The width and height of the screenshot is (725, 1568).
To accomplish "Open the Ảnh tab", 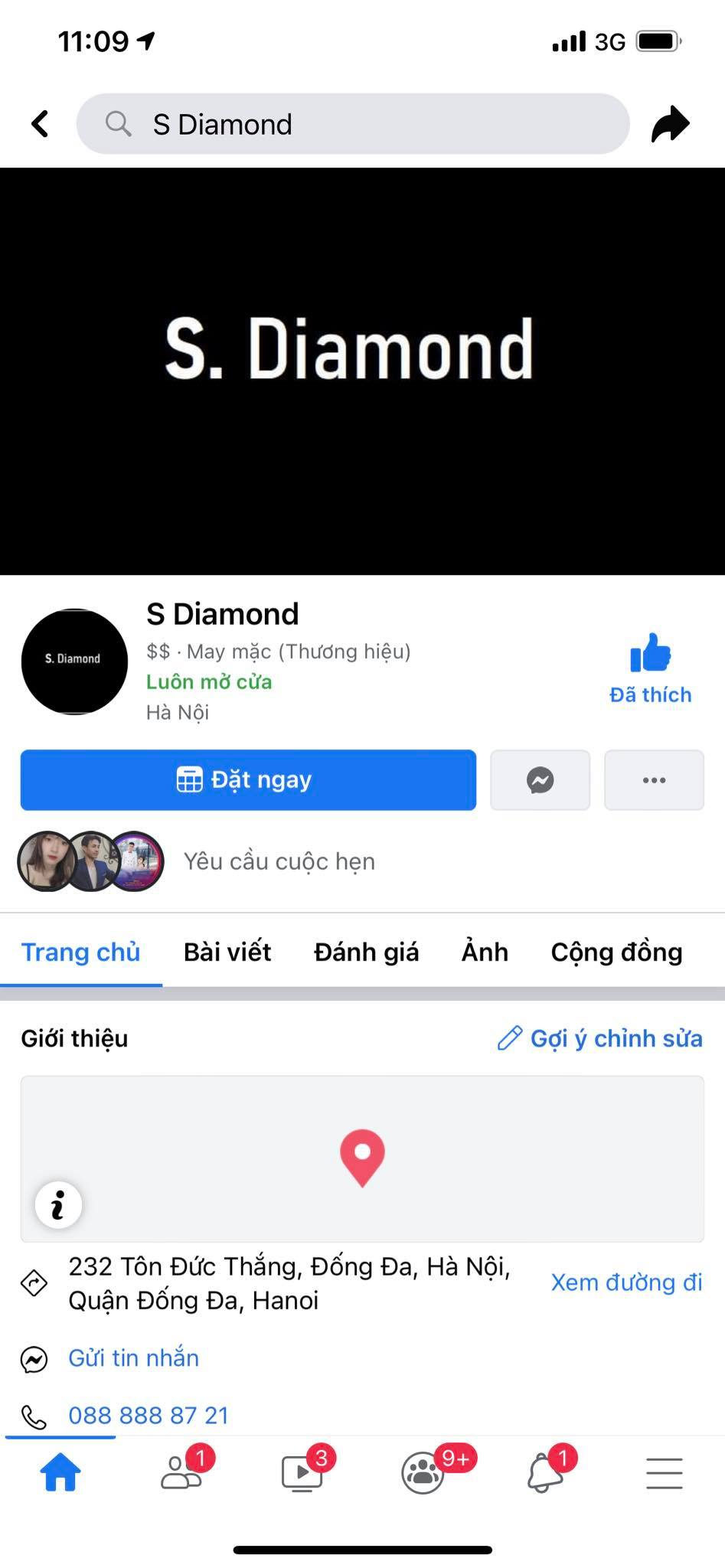I will tap(485, 952).
